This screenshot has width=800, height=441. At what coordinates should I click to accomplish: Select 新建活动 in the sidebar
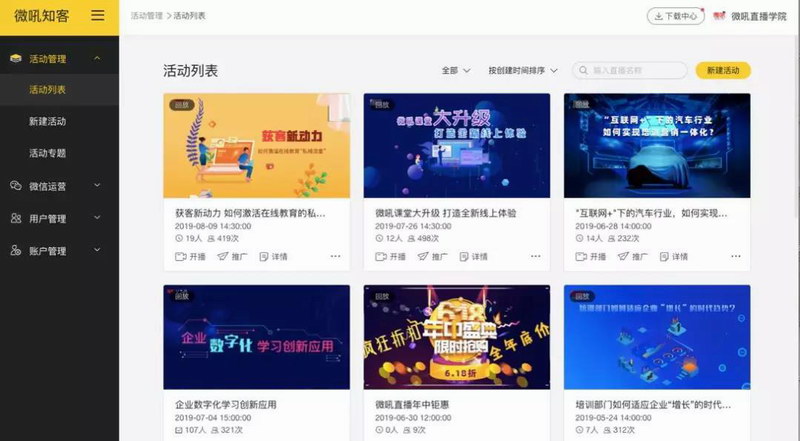[47, 121]
